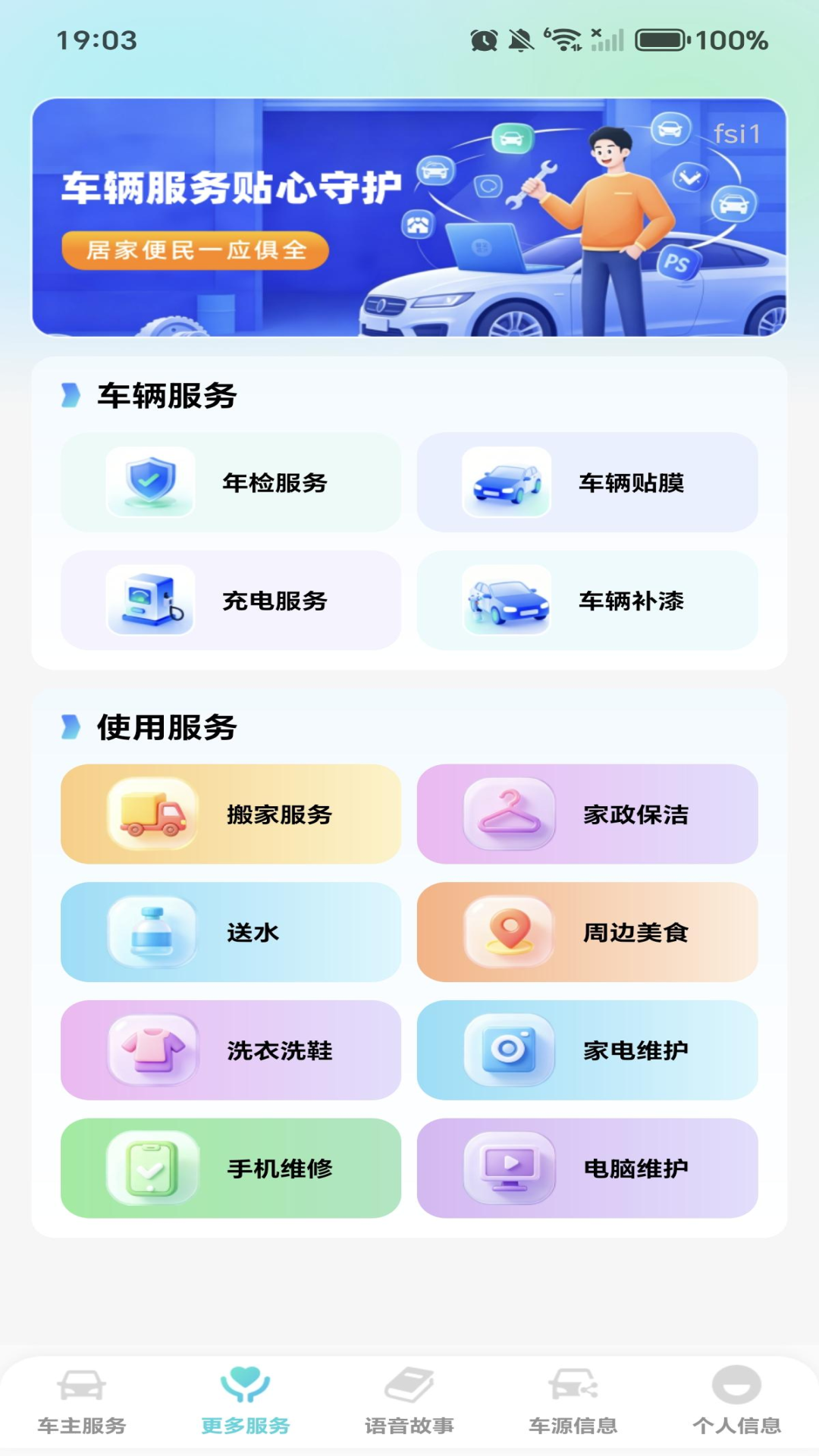Screen dimensions: 819x1456
Task: Choose 洗衣洗鞋 service
Action: click(231, 1050)
